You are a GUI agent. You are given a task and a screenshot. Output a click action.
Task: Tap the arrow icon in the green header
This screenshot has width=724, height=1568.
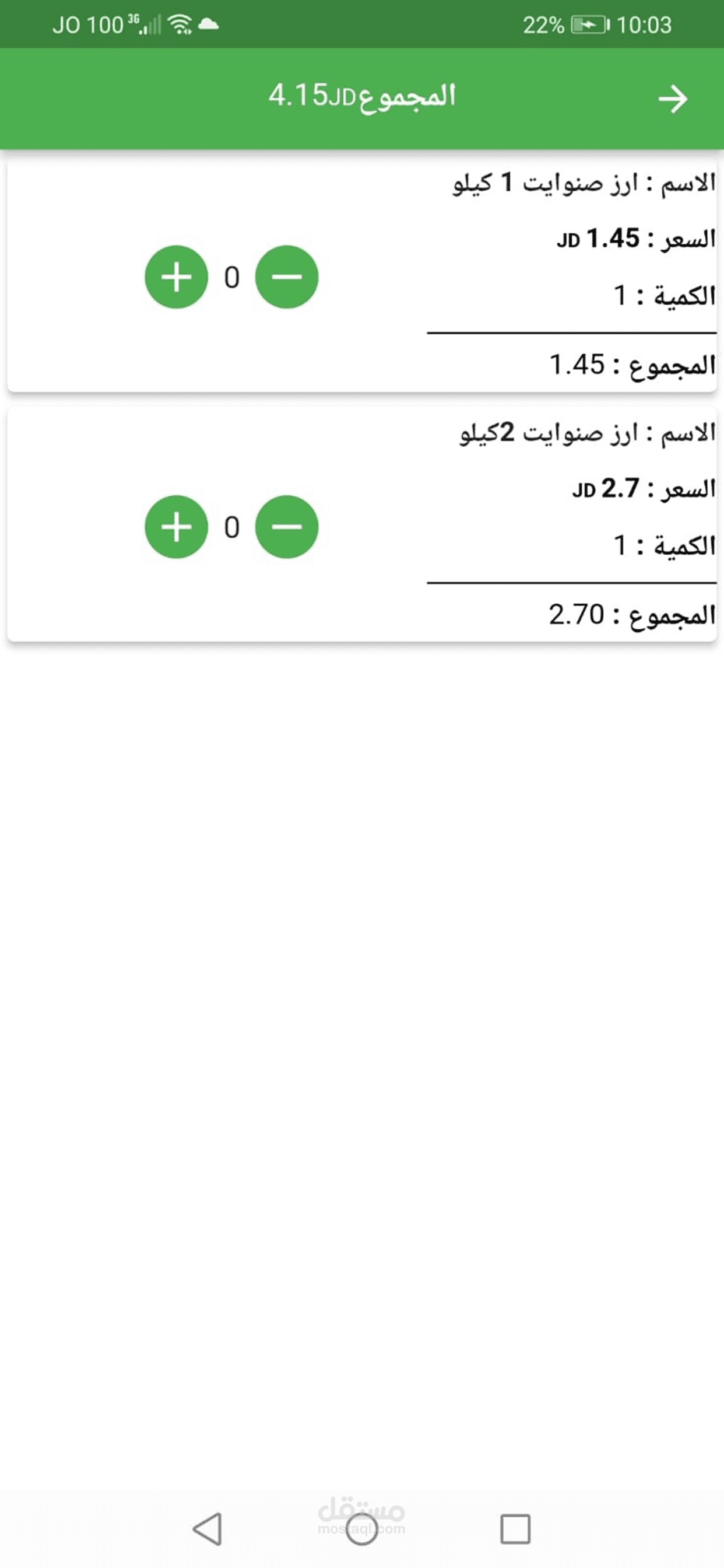(673, 99)
